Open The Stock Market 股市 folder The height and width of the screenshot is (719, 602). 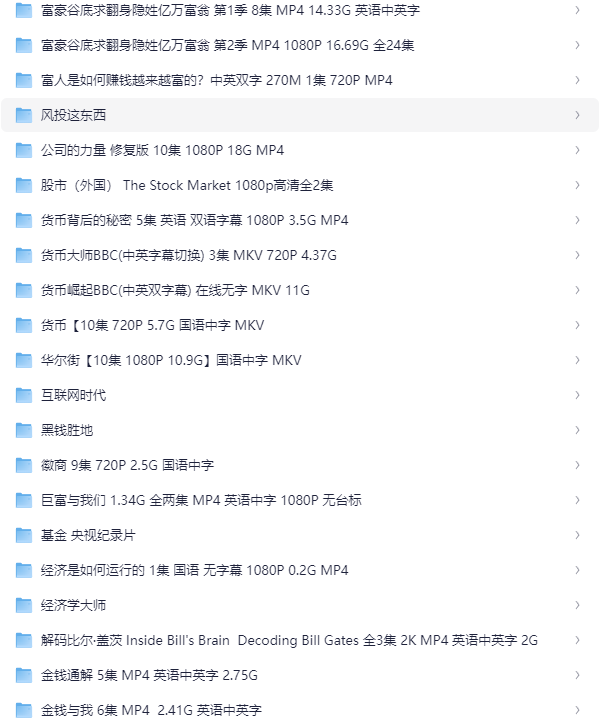click(187, 185)
